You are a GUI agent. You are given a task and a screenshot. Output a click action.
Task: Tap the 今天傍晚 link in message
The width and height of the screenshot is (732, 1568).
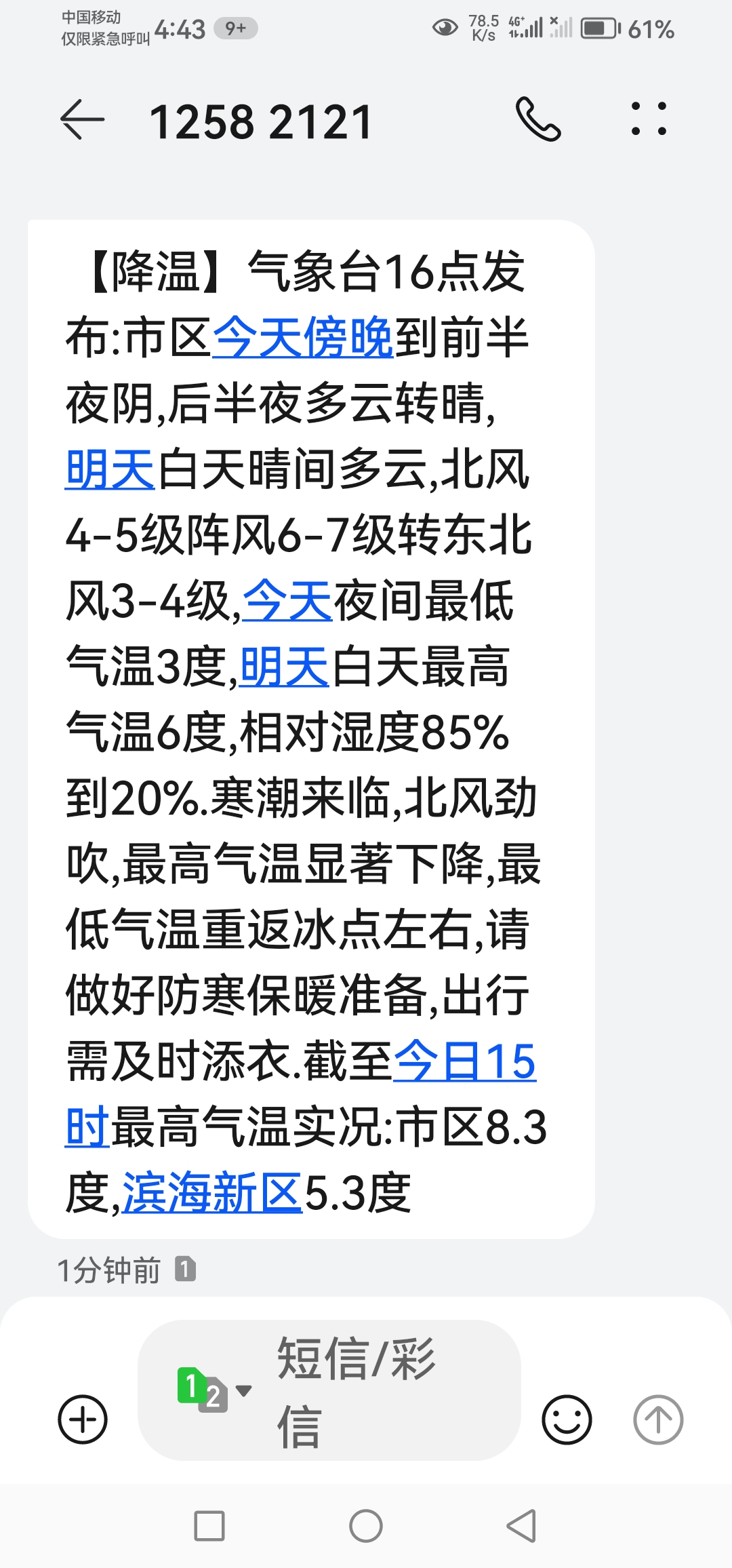(303, 338)
